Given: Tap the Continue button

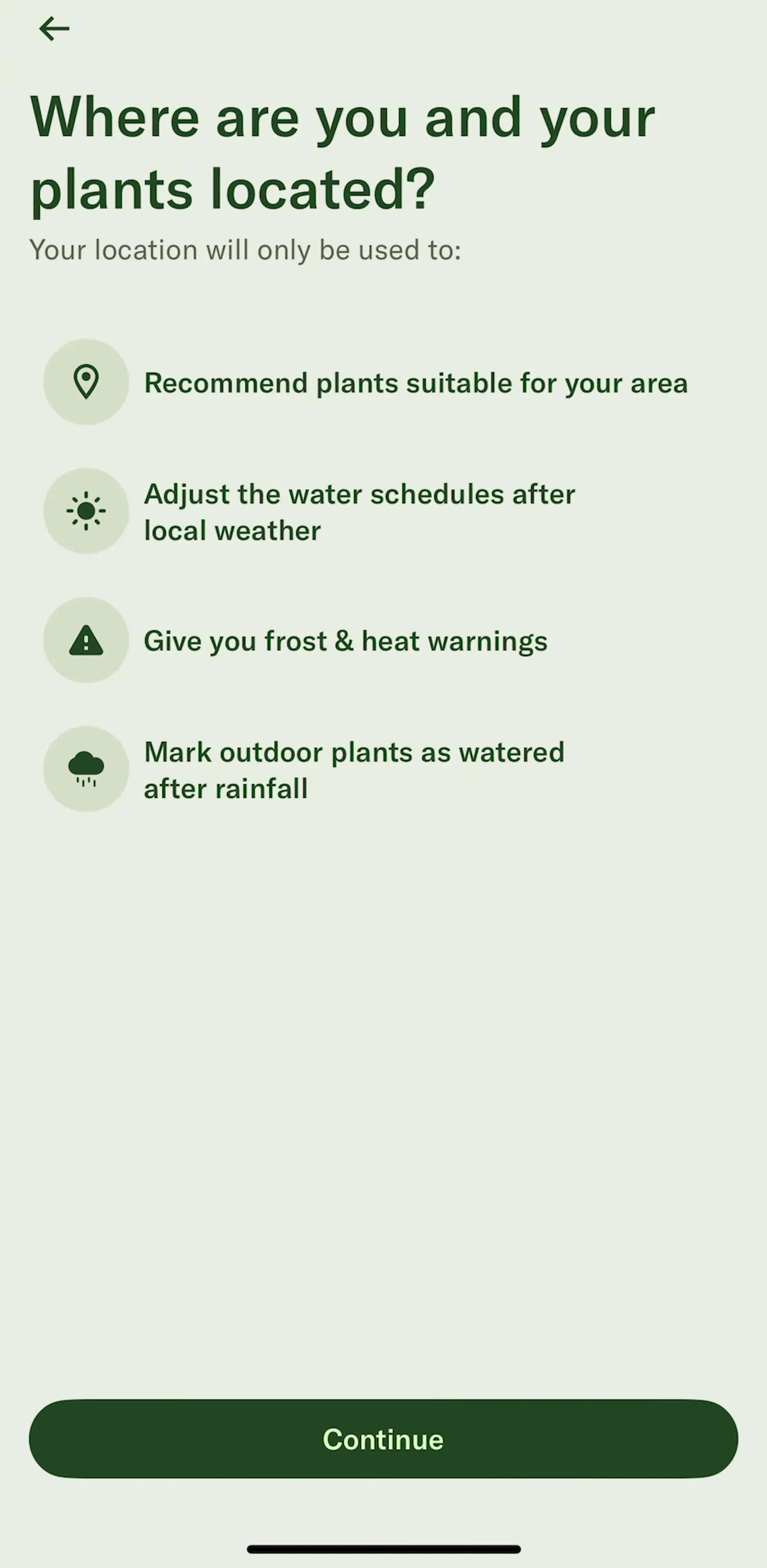Looking at the screenshot, I should click(383, 1439).
